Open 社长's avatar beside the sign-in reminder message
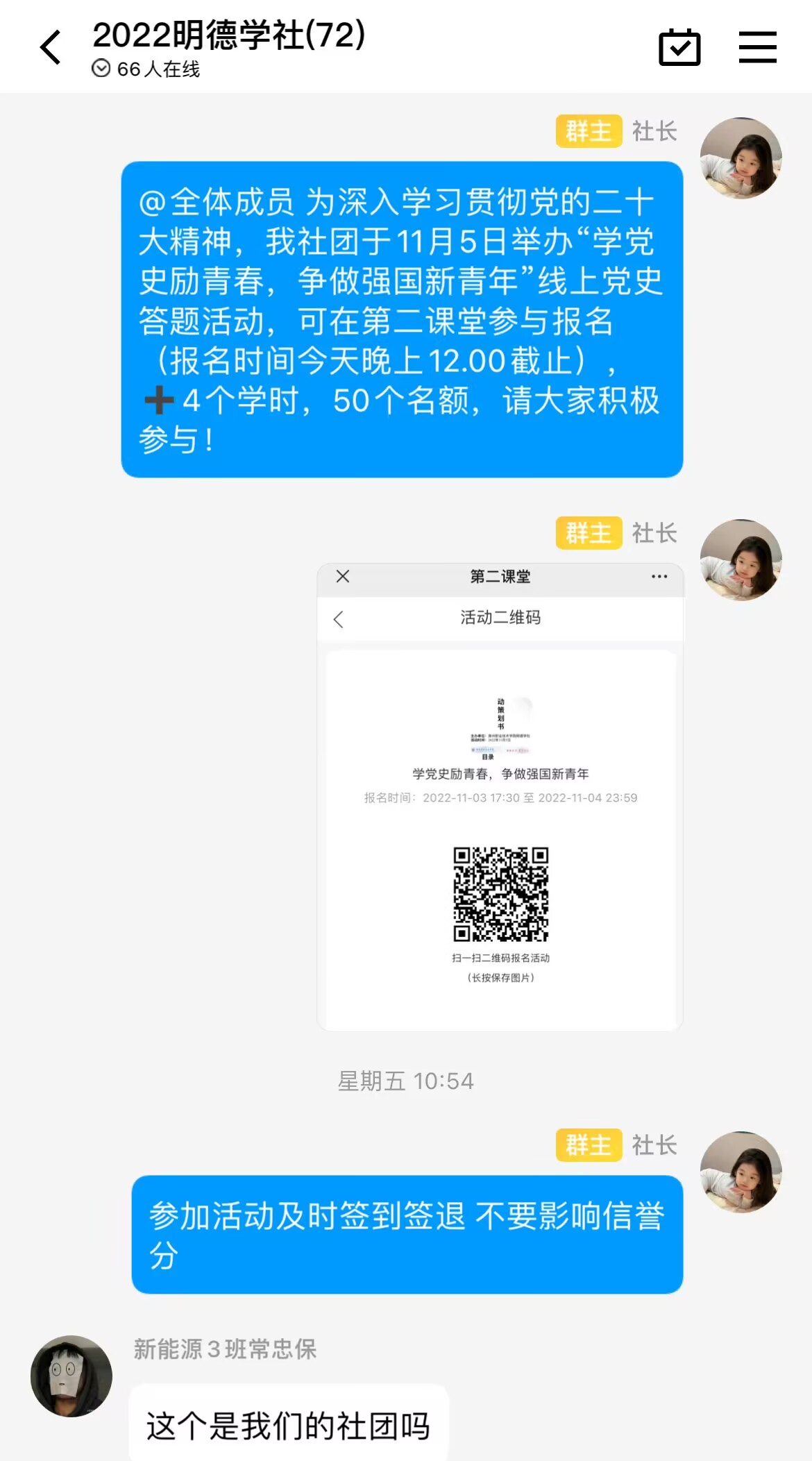Viewport: 812px width, 1461px height. [741, 1172]
